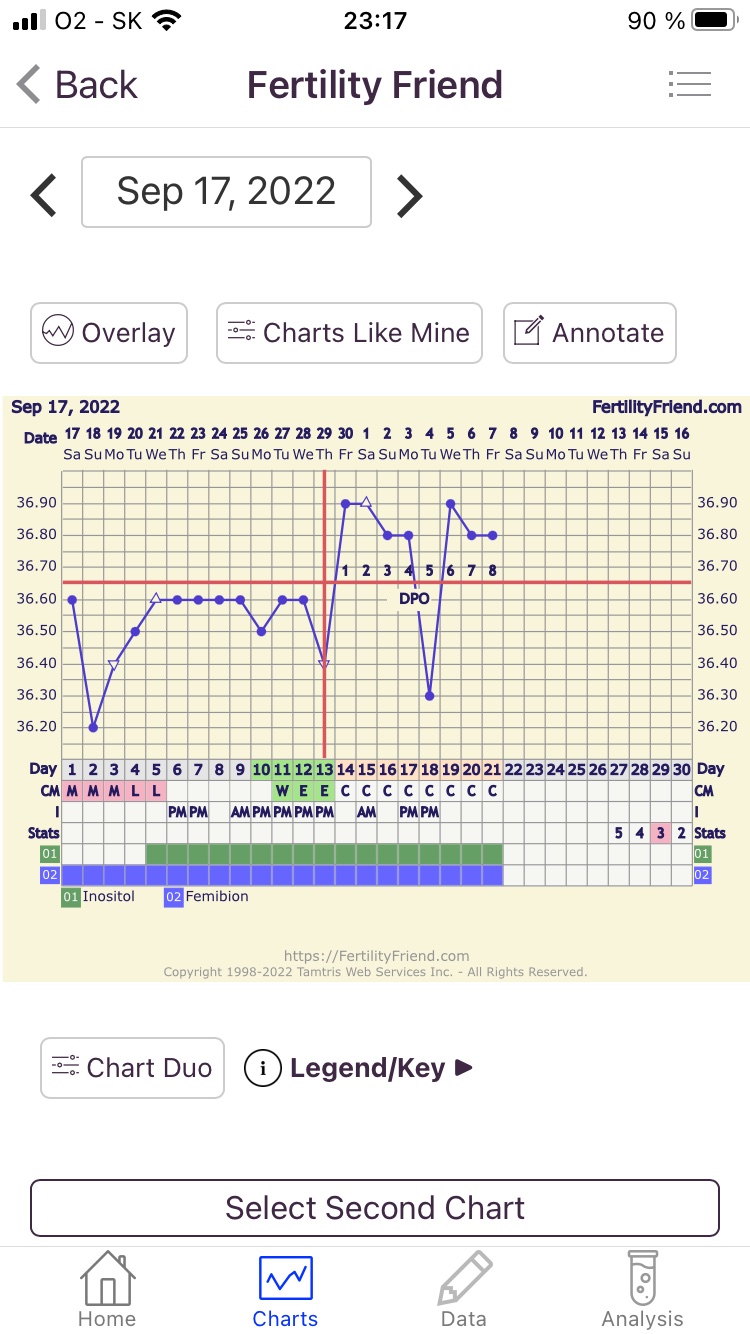Open Charts Like Mine
750x1334 pixels.
(349, 333)
